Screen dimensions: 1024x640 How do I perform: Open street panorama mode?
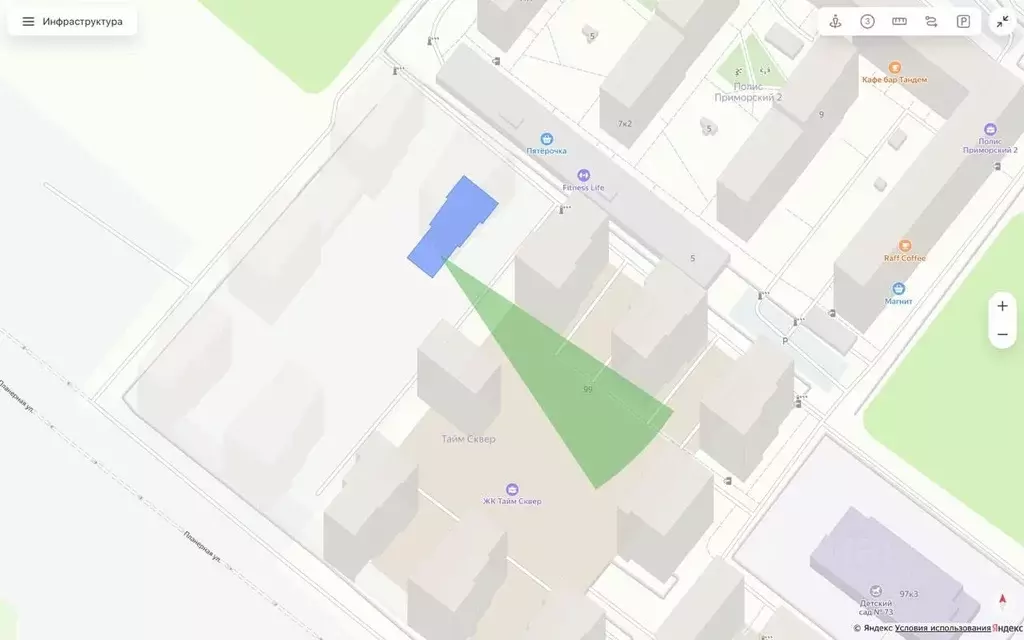[x=836, y=21]
